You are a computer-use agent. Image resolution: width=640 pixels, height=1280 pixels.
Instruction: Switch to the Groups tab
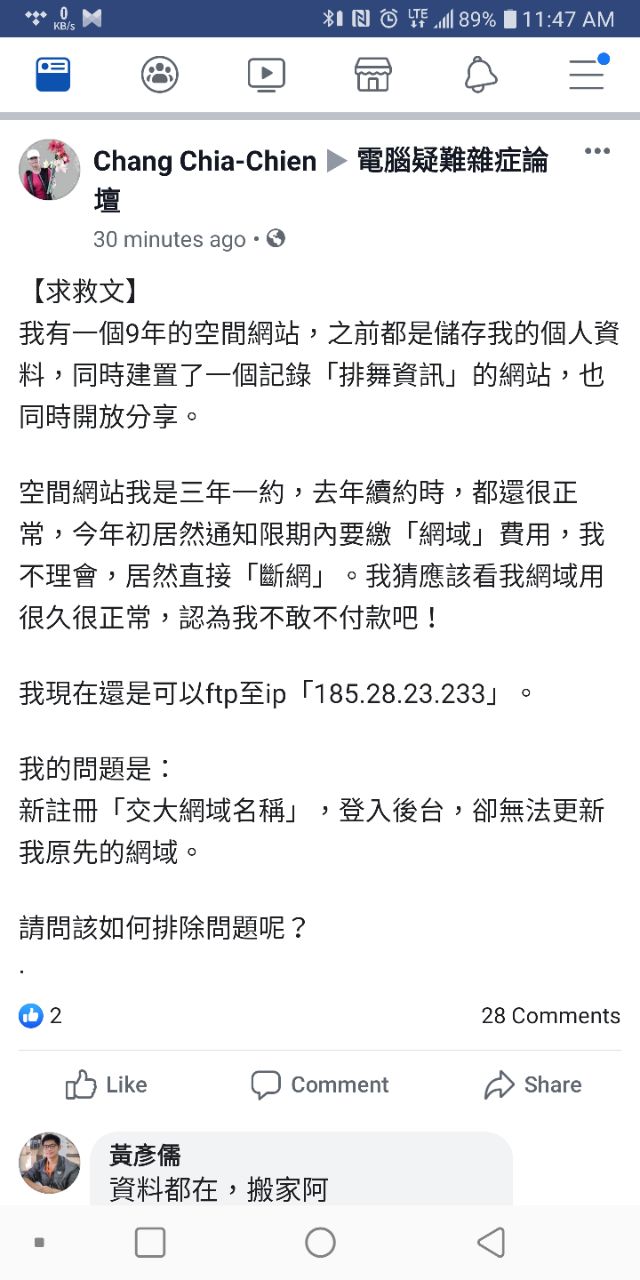pyautogui.click(x=160, y=74)
